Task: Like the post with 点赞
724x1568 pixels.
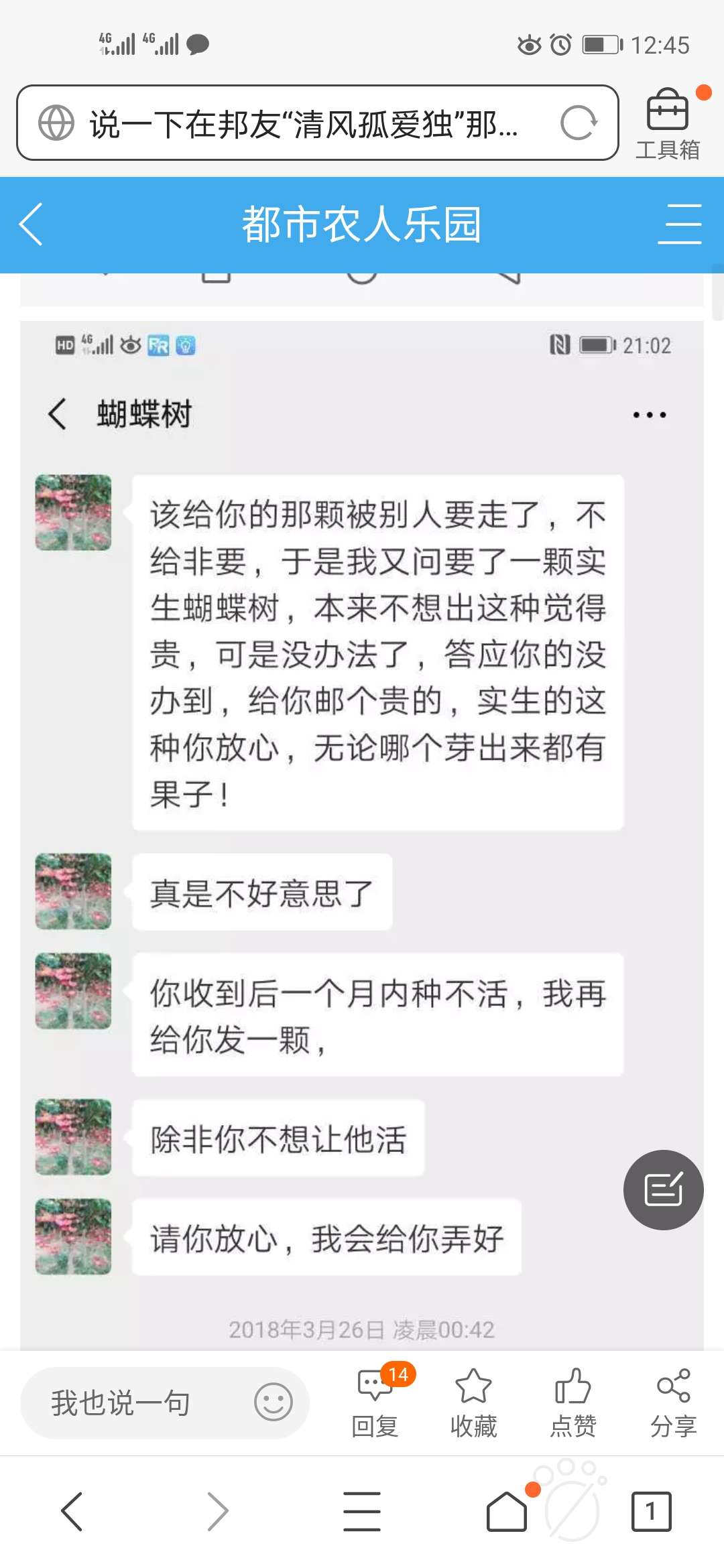Action: click(x=573, y=1402)
